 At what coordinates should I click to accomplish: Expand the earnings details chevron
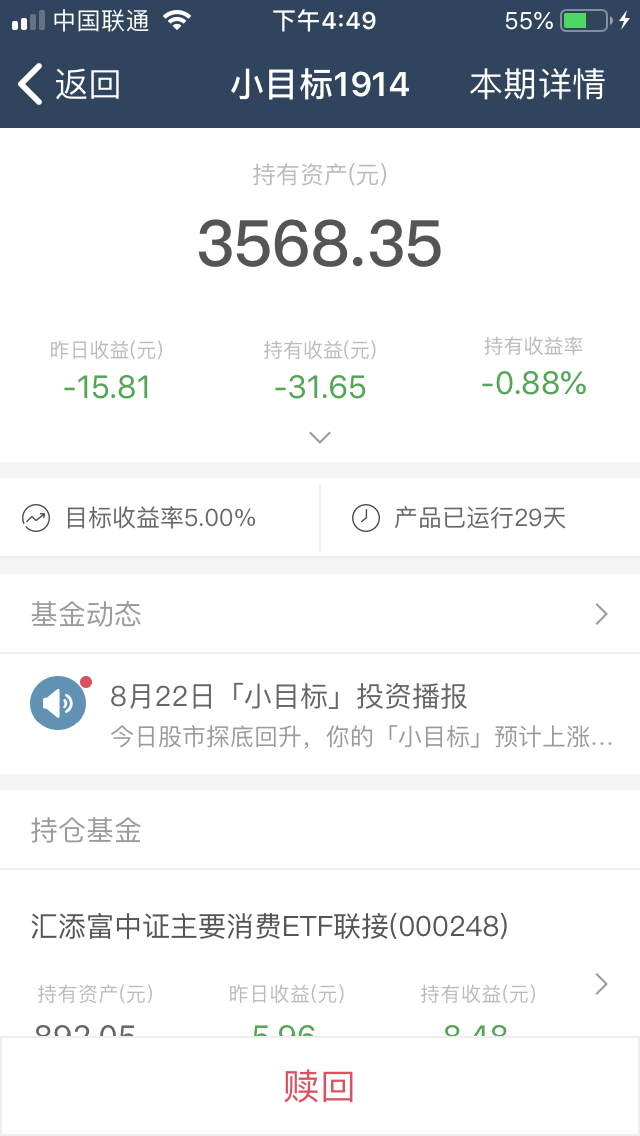pyautogui.click(x=320, y=438)
